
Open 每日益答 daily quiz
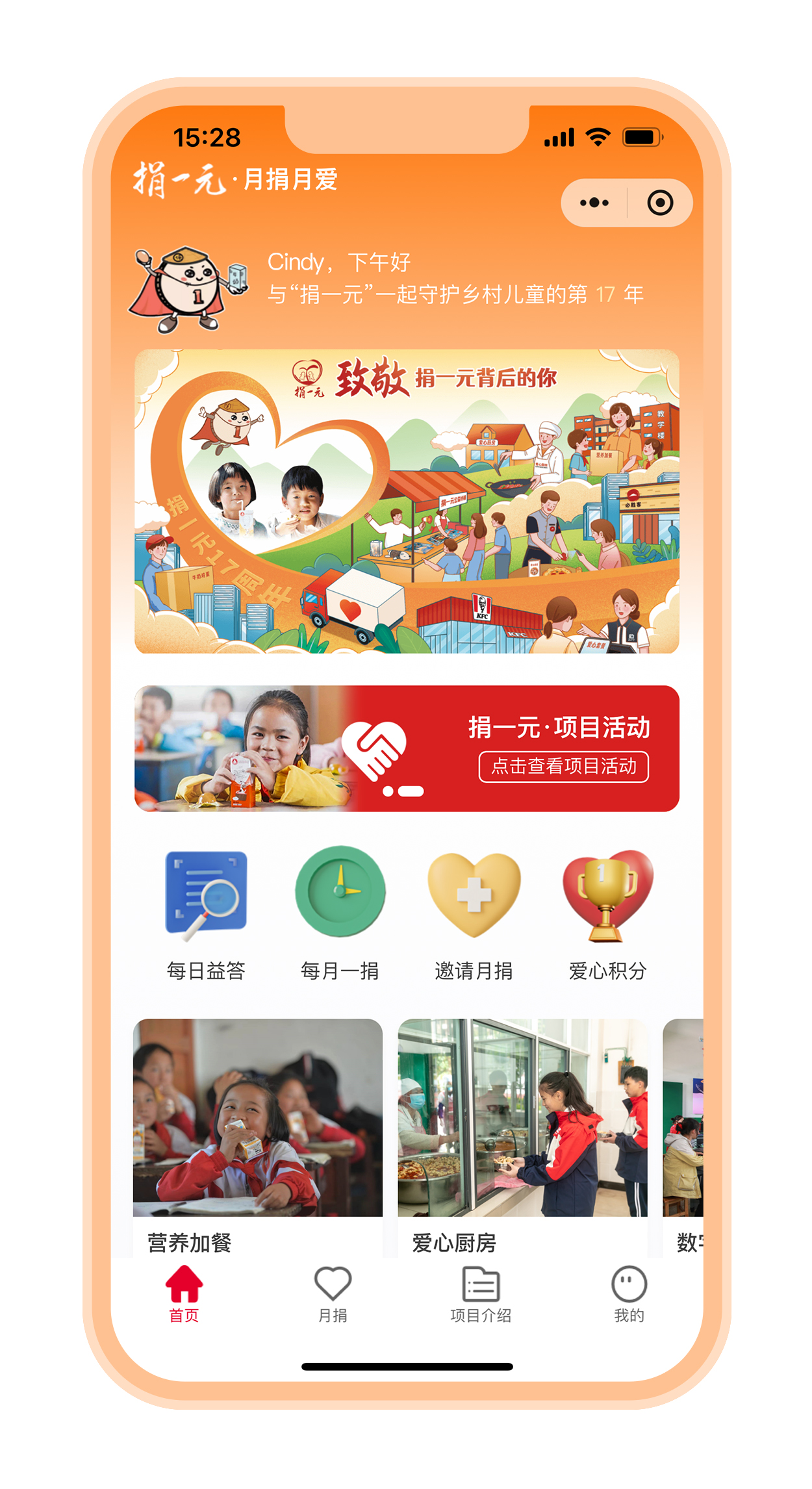[x=206, y=914]
